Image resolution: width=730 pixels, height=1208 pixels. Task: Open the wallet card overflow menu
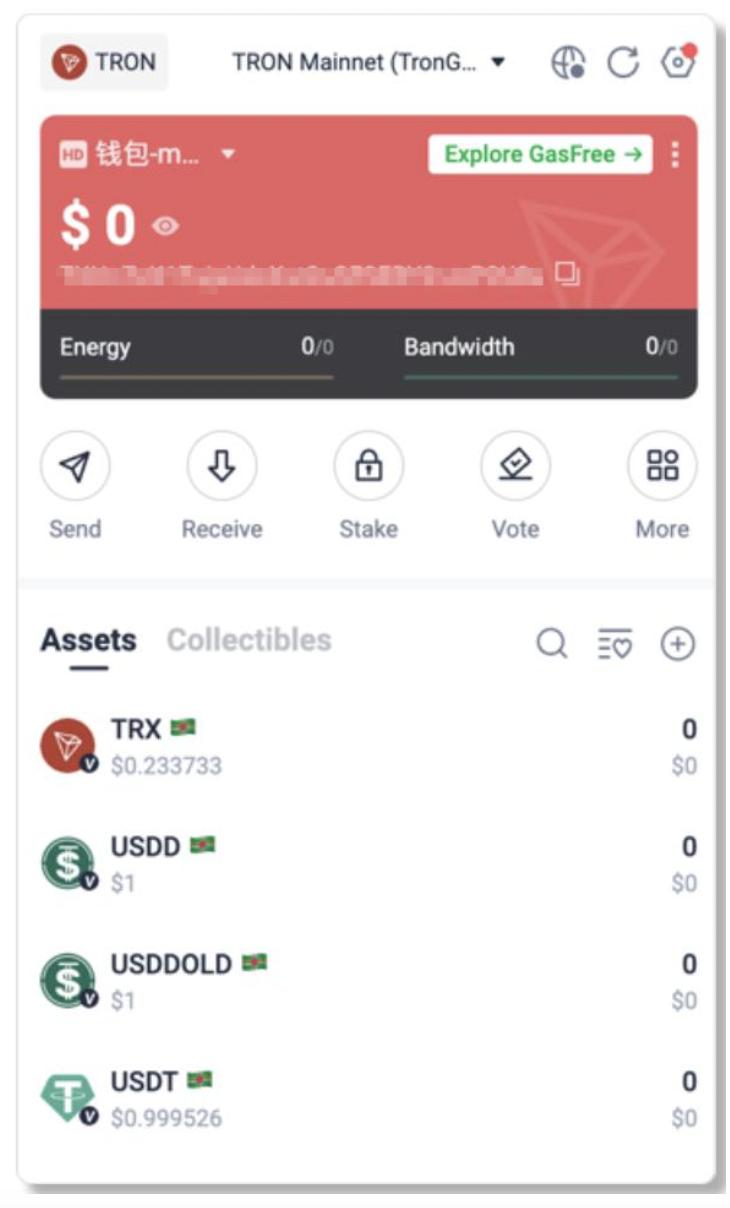tap(676, 155)
